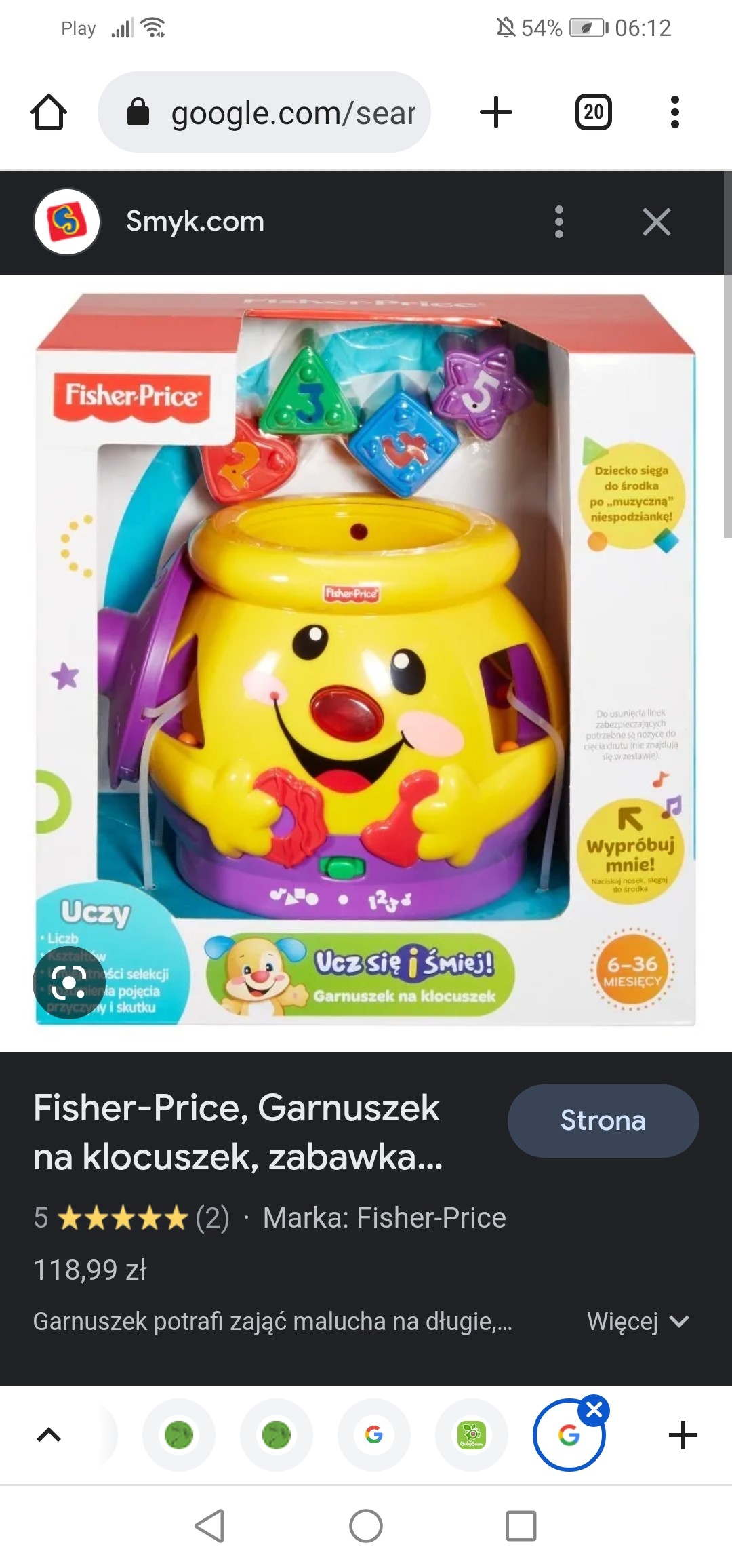Collapse the bottom tab strip with the arrow
This screenshot has height=1568, width=732.
[x=49, y=1435]
